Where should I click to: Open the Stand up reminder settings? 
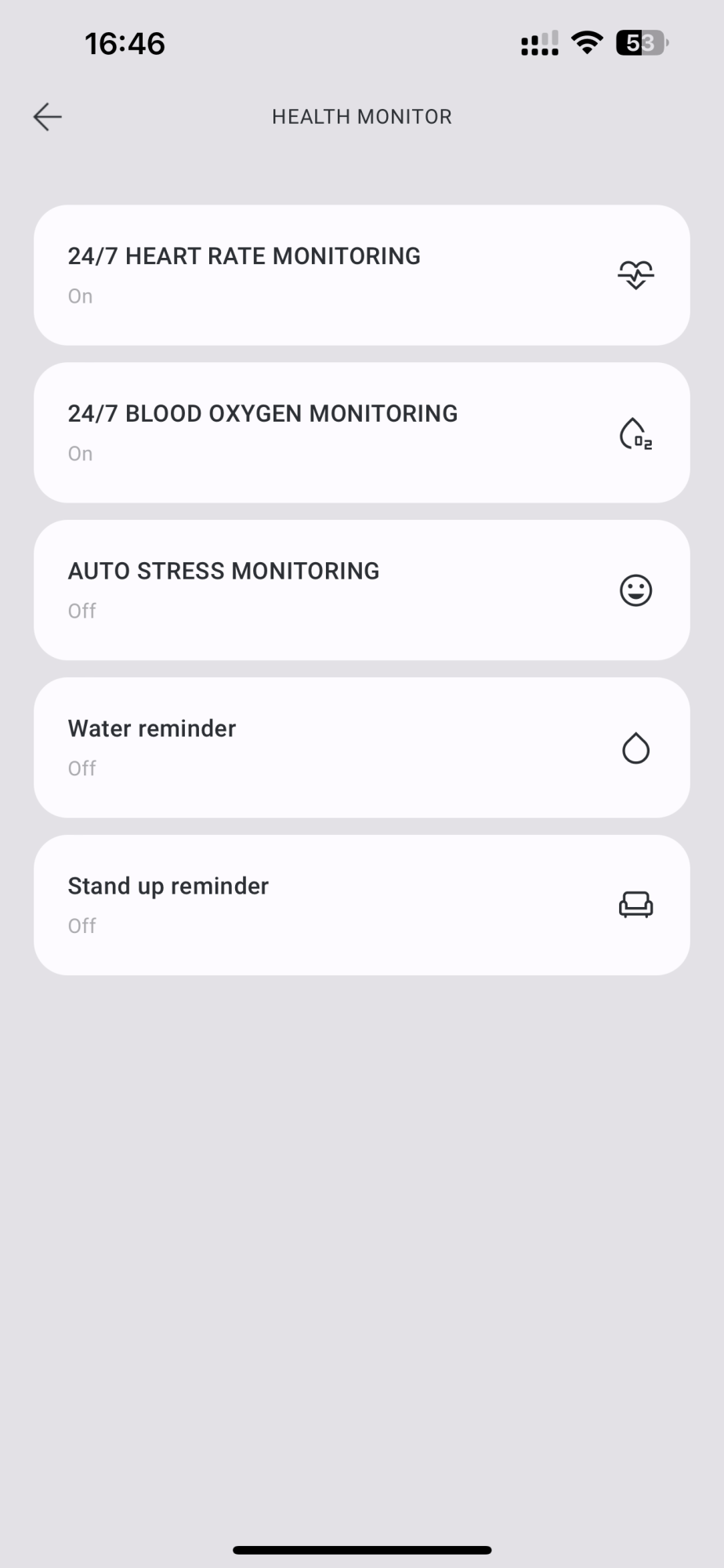pyautogui.click(x=361, y=906)
